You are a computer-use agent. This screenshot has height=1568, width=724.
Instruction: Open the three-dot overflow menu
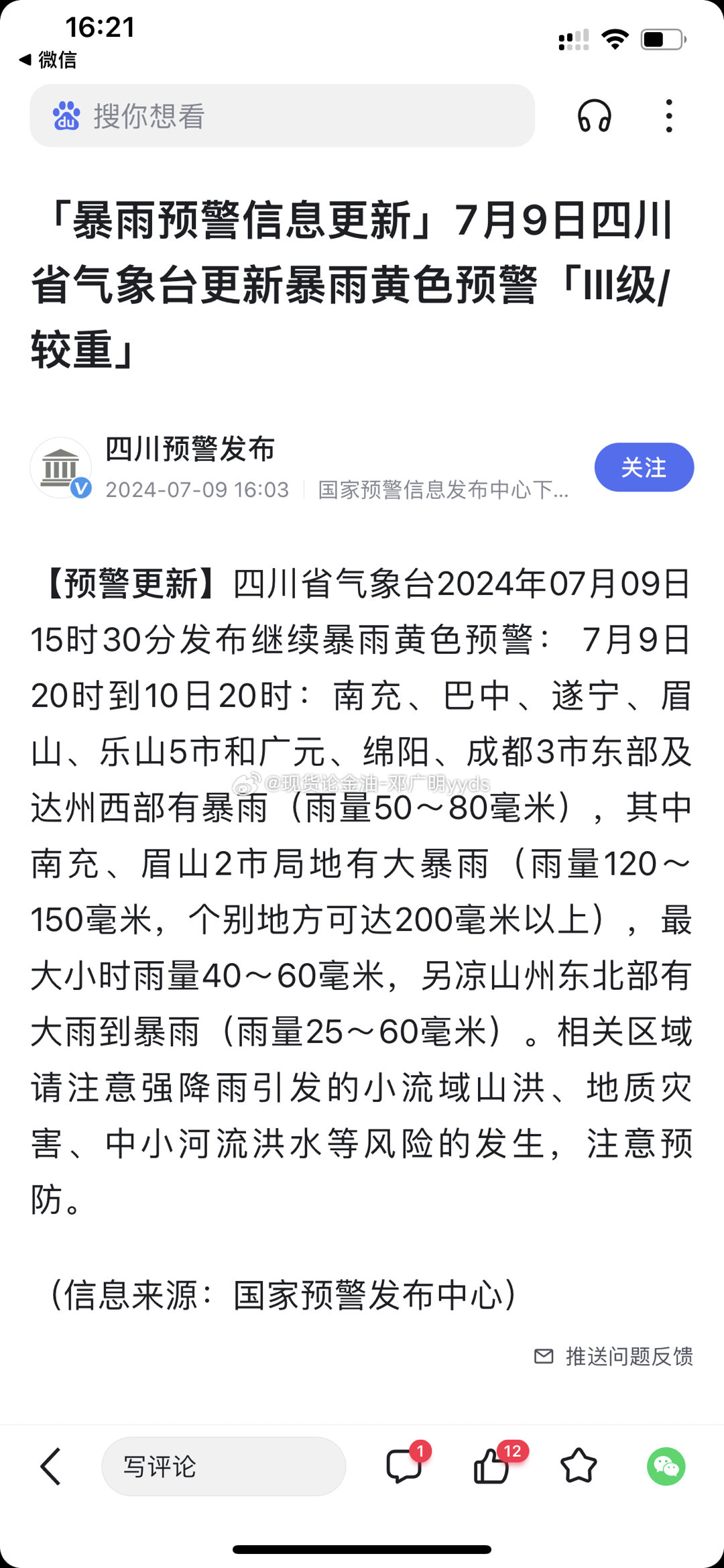point(668,116)
